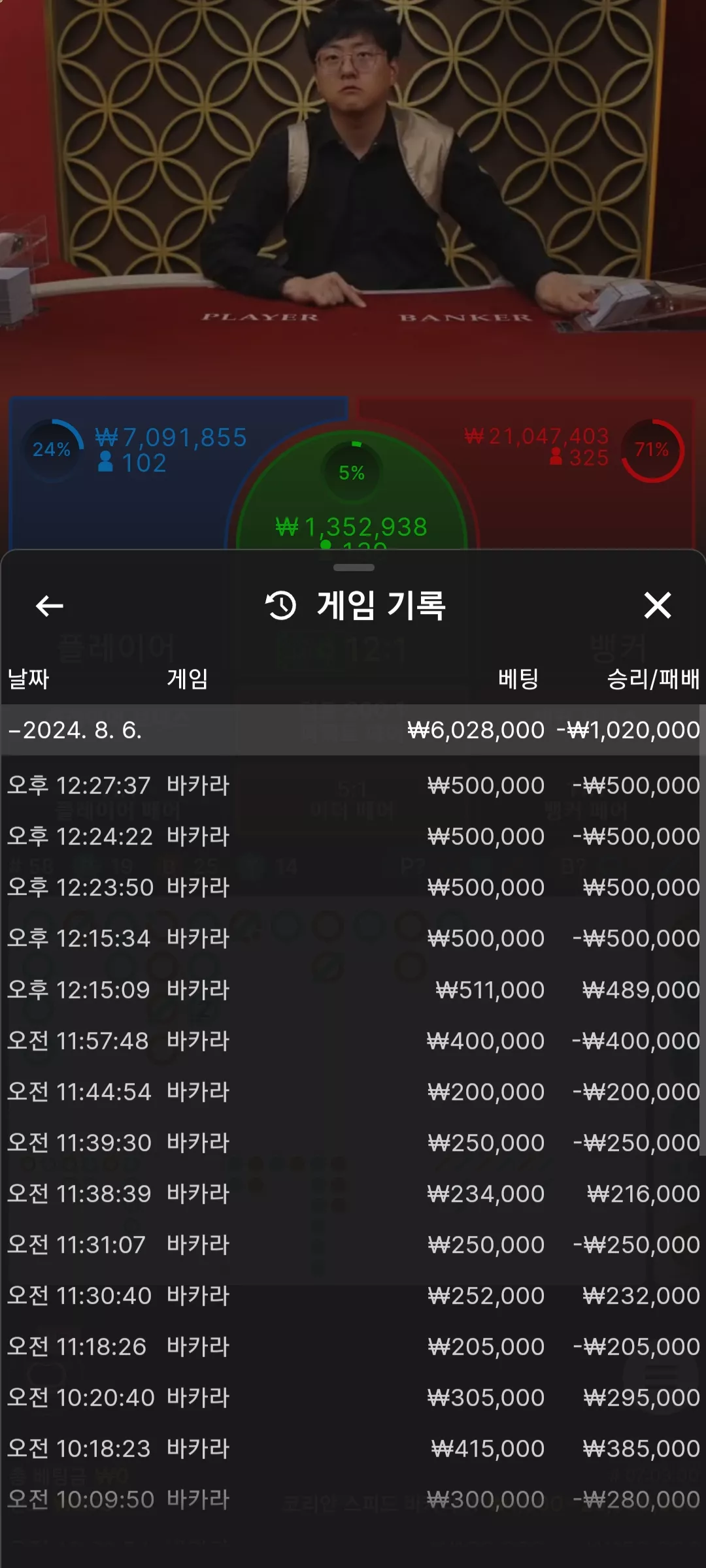
Task: Open the 오전 11:39:30 baccarat record
Action: coord(353,1142)
